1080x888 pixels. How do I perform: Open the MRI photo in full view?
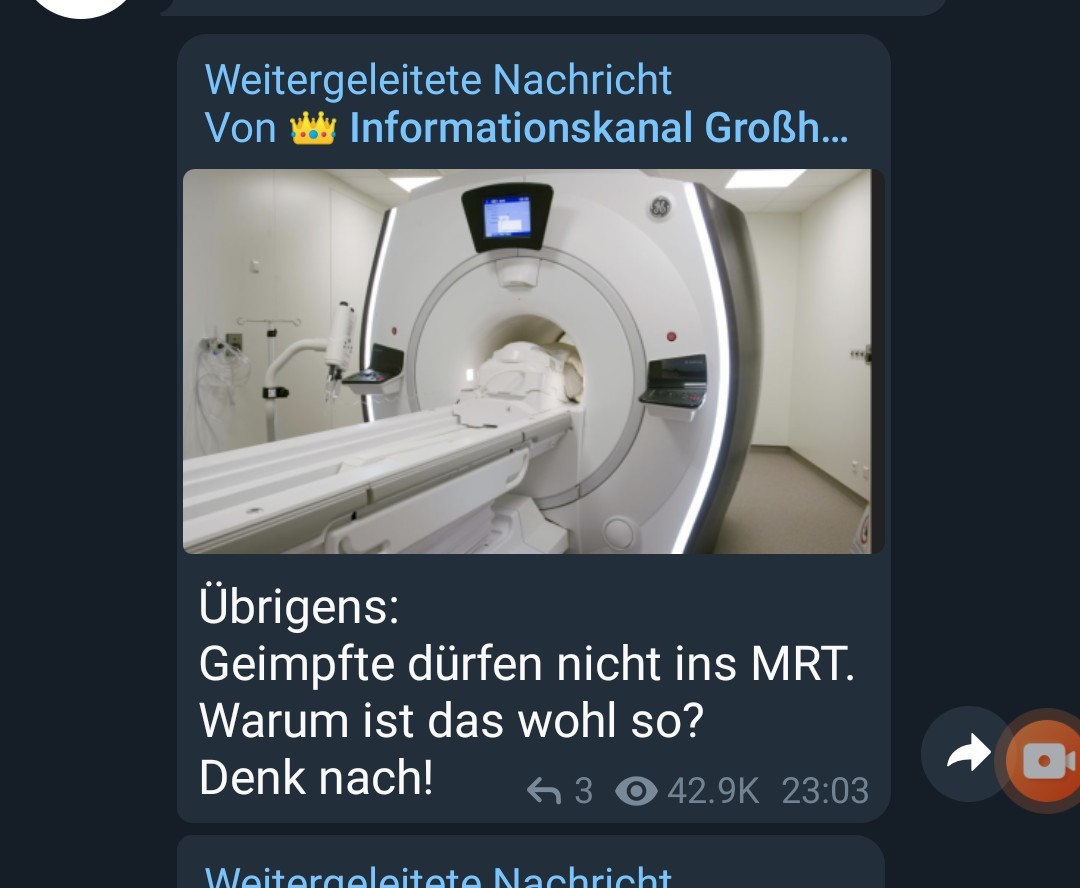532,361
